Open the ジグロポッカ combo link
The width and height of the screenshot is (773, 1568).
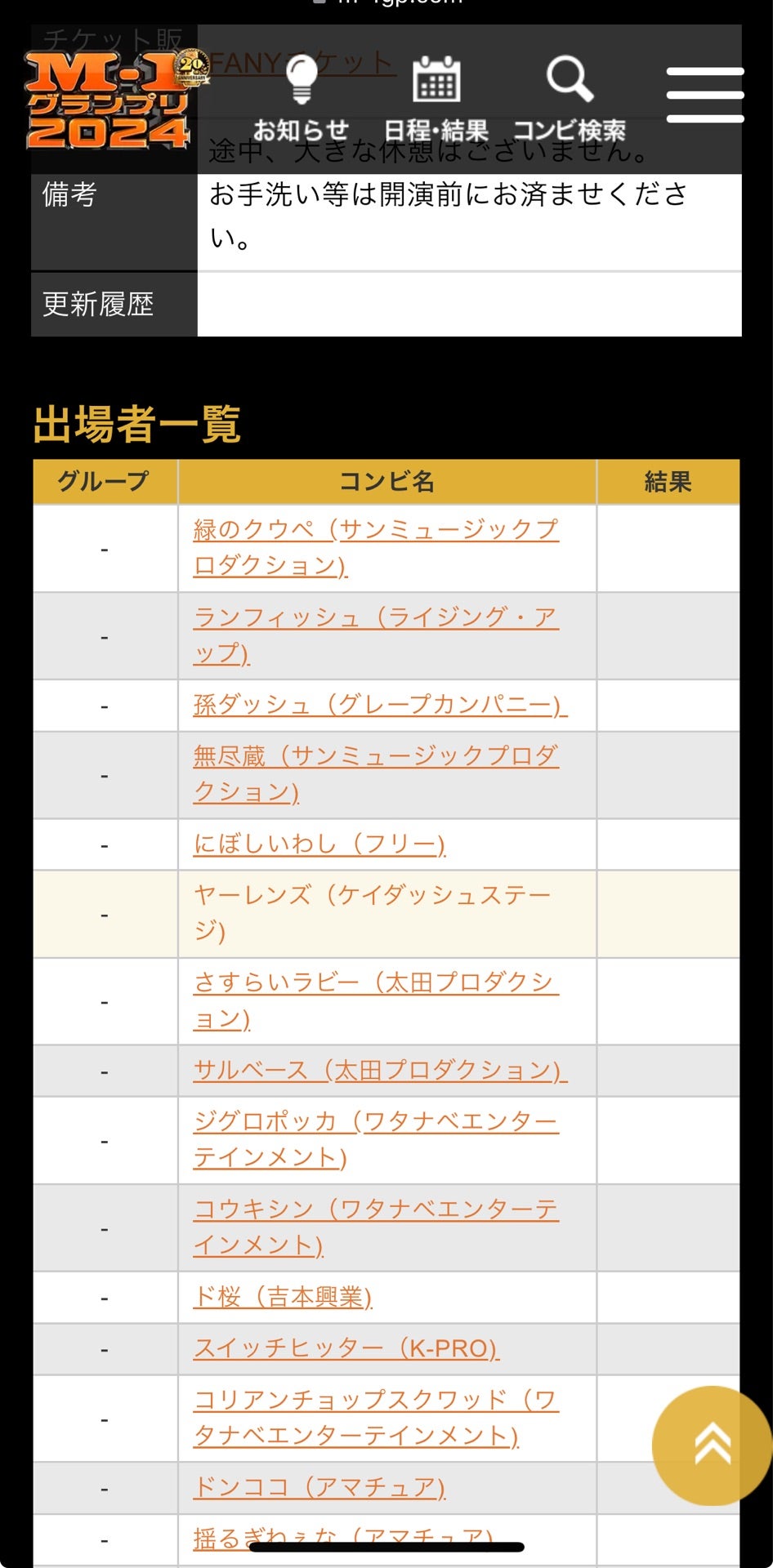pos(376,1139)
